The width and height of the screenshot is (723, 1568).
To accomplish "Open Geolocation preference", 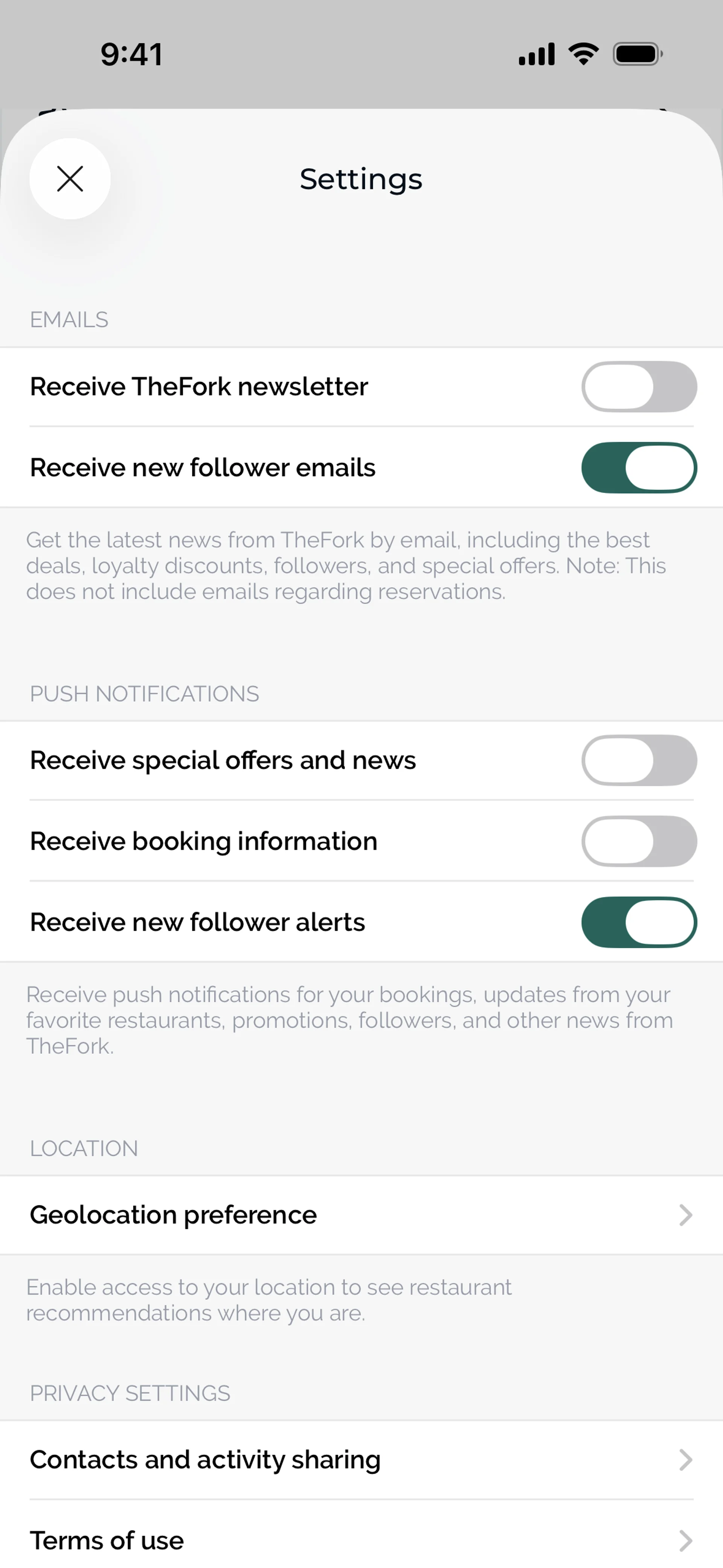I will click(361, 1215).
